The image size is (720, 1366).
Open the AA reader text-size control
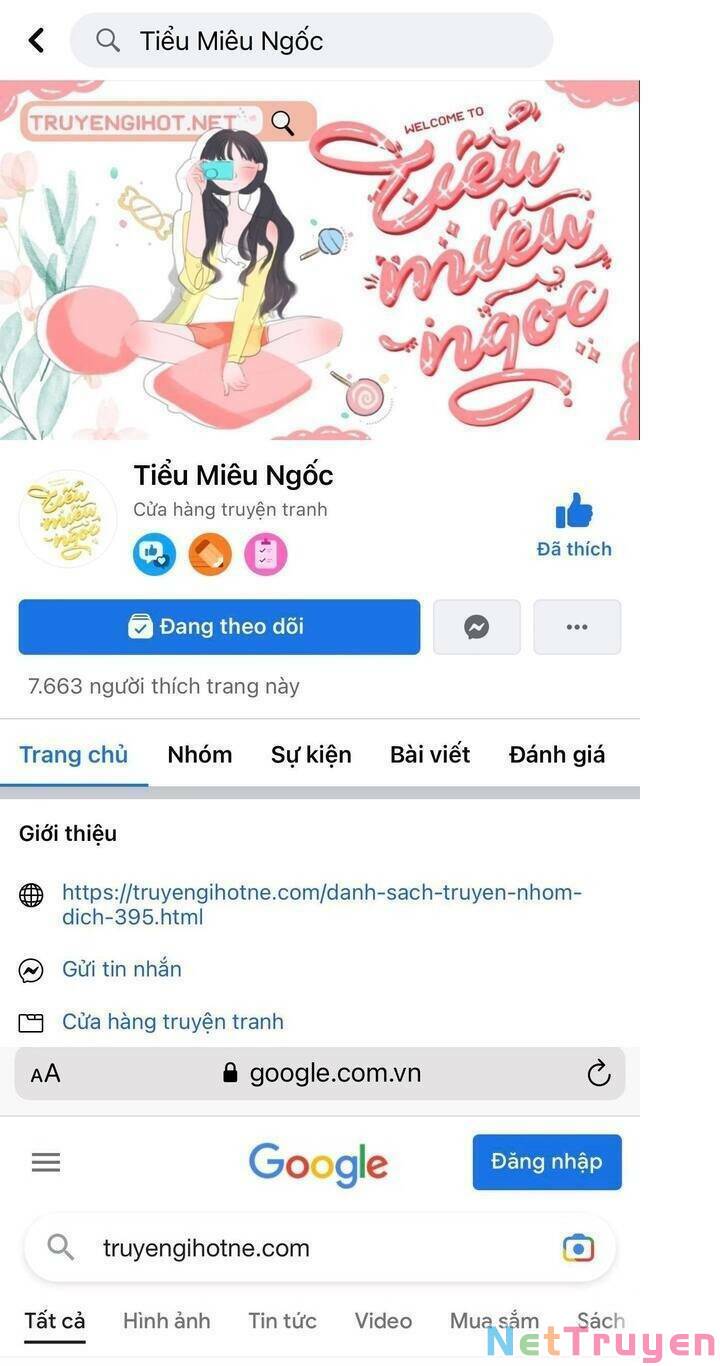point(46,1074)
